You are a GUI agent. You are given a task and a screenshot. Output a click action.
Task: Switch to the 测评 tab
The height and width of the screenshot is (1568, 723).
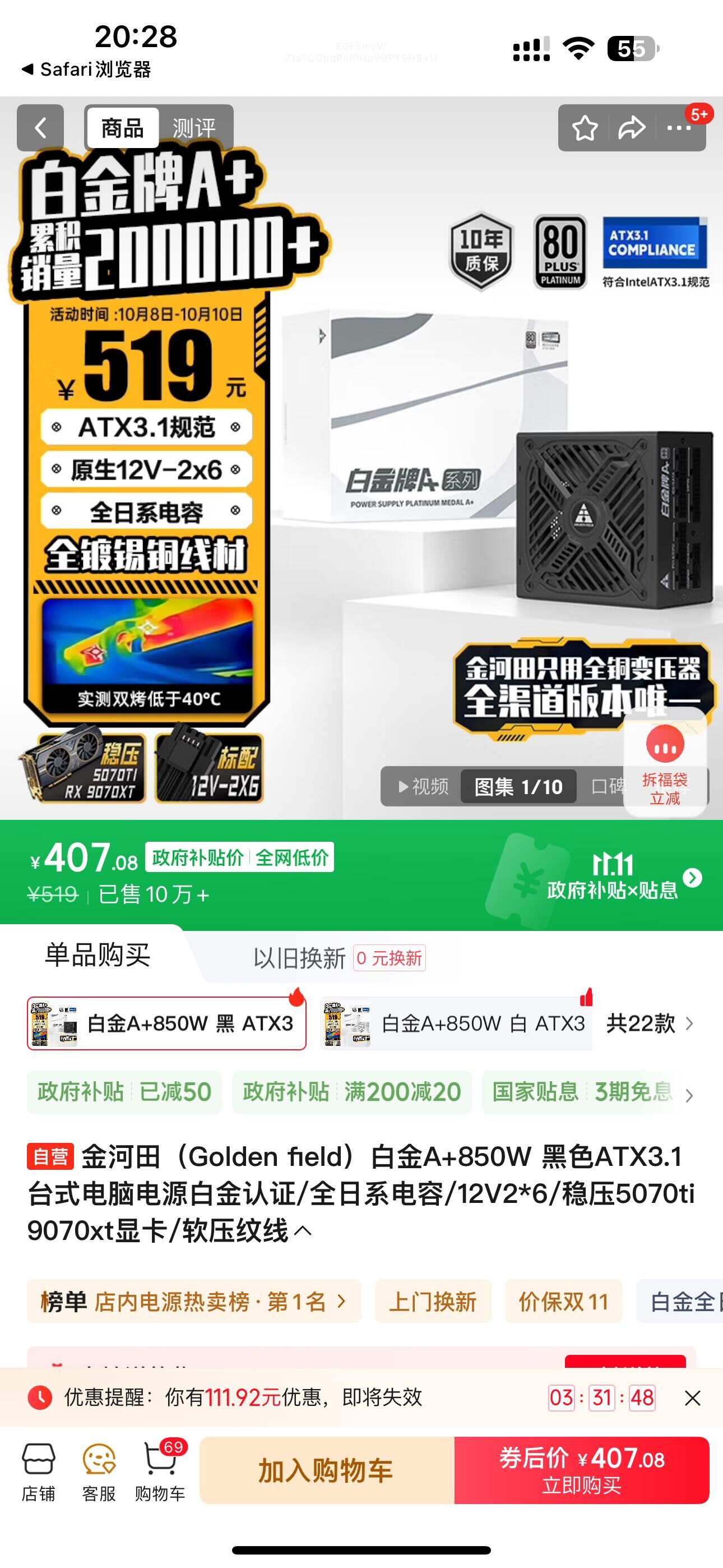click(x=194, y=128)
